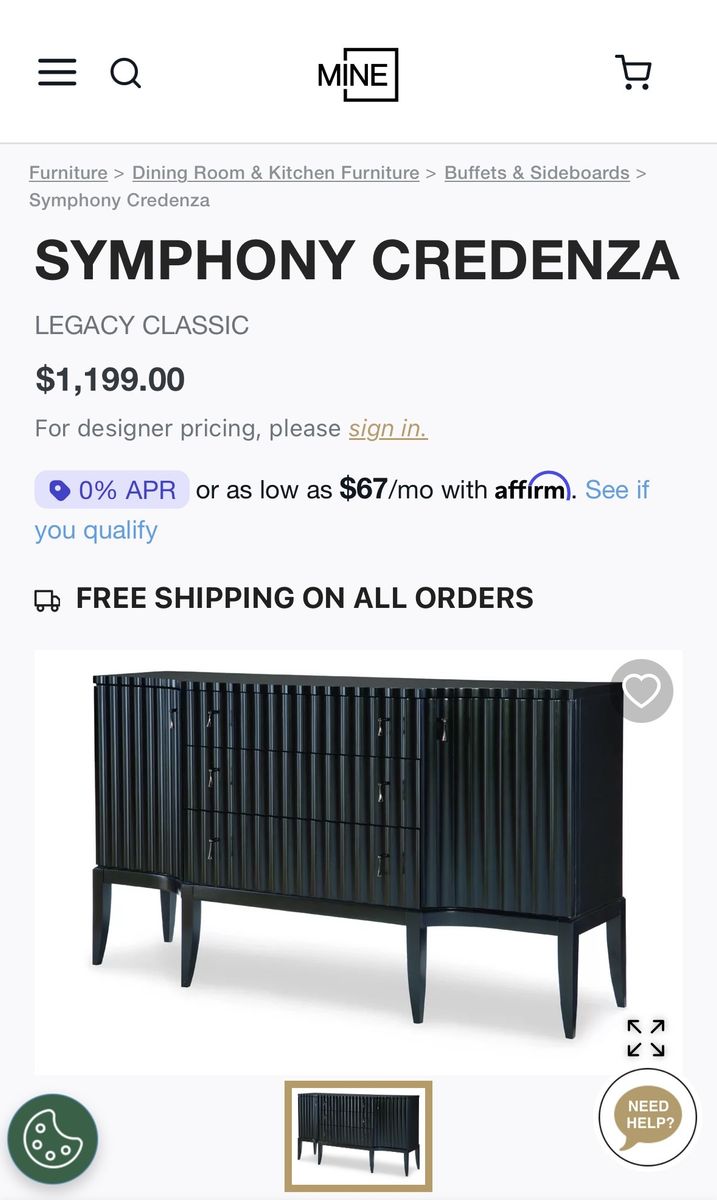Tap the sign in link
Screen dimensions: 717x1200
pyautogui.click(x=388, y=429)
